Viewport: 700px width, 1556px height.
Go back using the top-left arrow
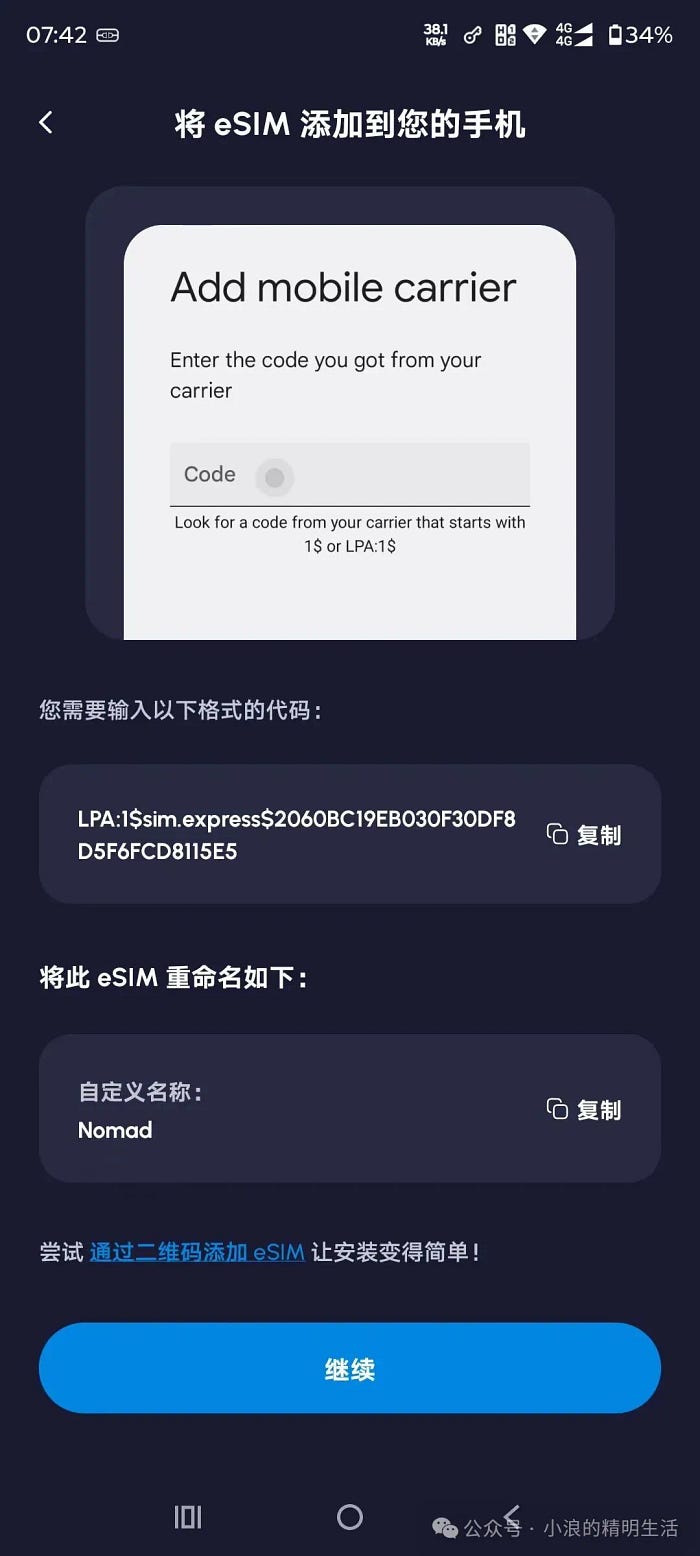pyautogui.click(x=45, y=123)
